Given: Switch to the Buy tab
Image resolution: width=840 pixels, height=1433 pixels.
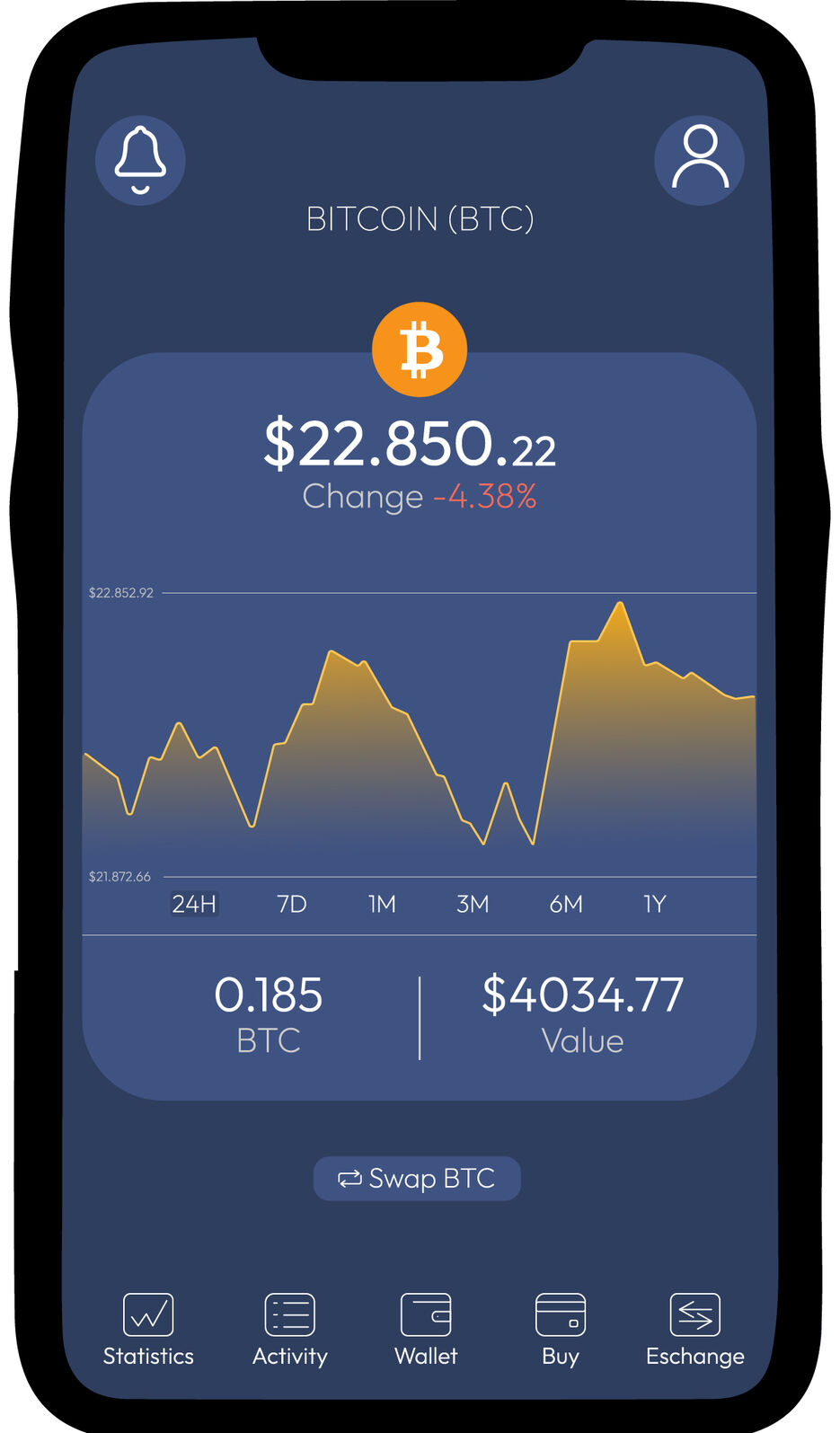Looking at the screenshot, I should 560,1330.
